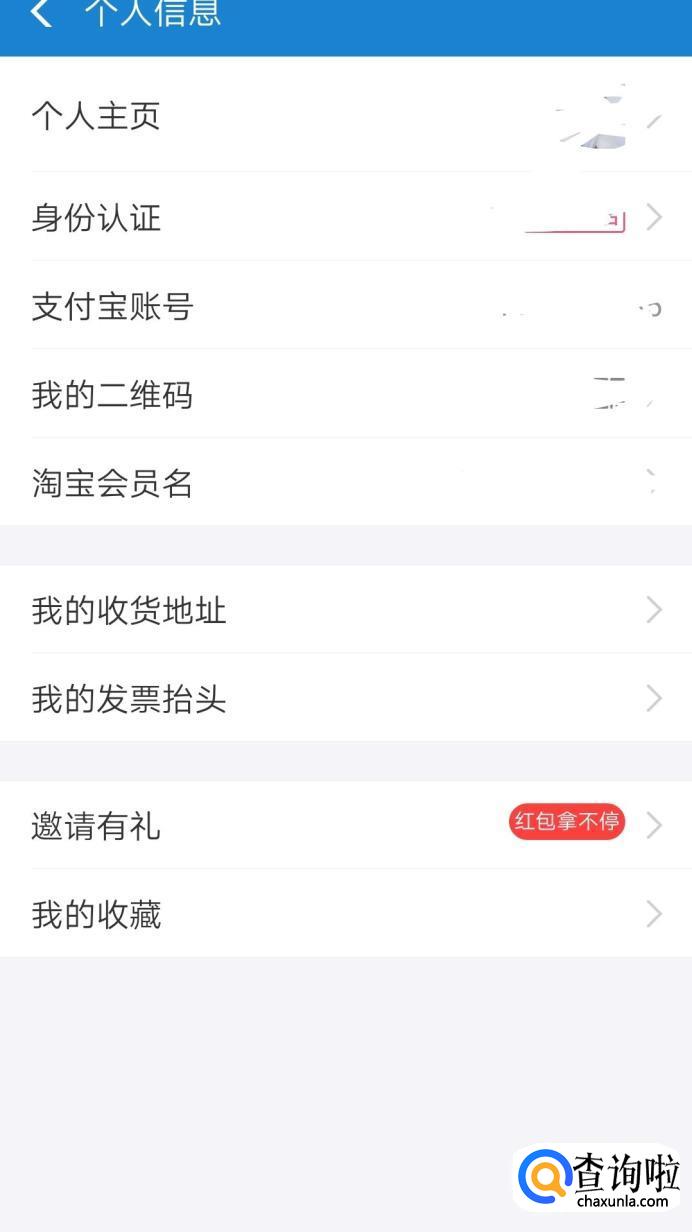Open 身份认证 settings

pyautogui.click(x=346, y=217)
